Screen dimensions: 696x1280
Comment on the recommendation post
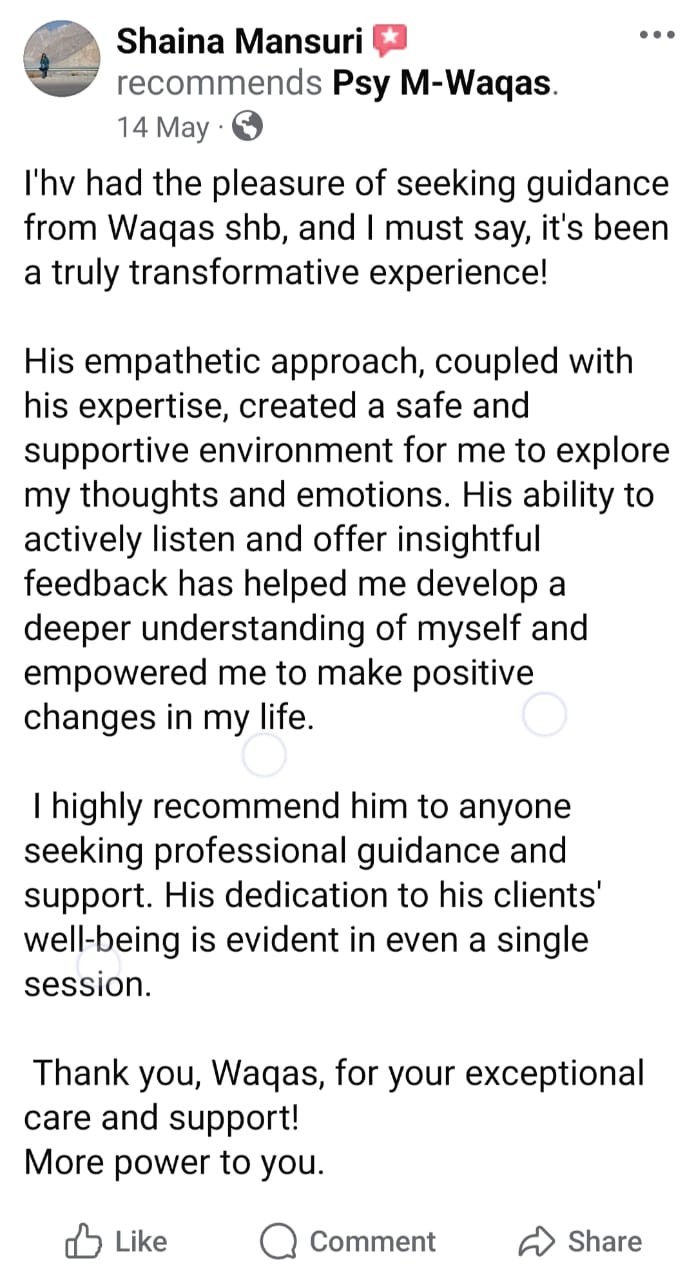pos(348,1241)
